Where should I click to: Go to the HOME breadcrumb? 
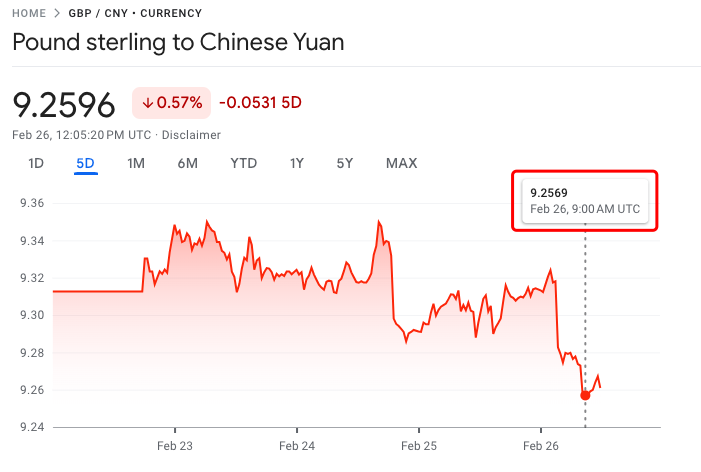[29, 14]
